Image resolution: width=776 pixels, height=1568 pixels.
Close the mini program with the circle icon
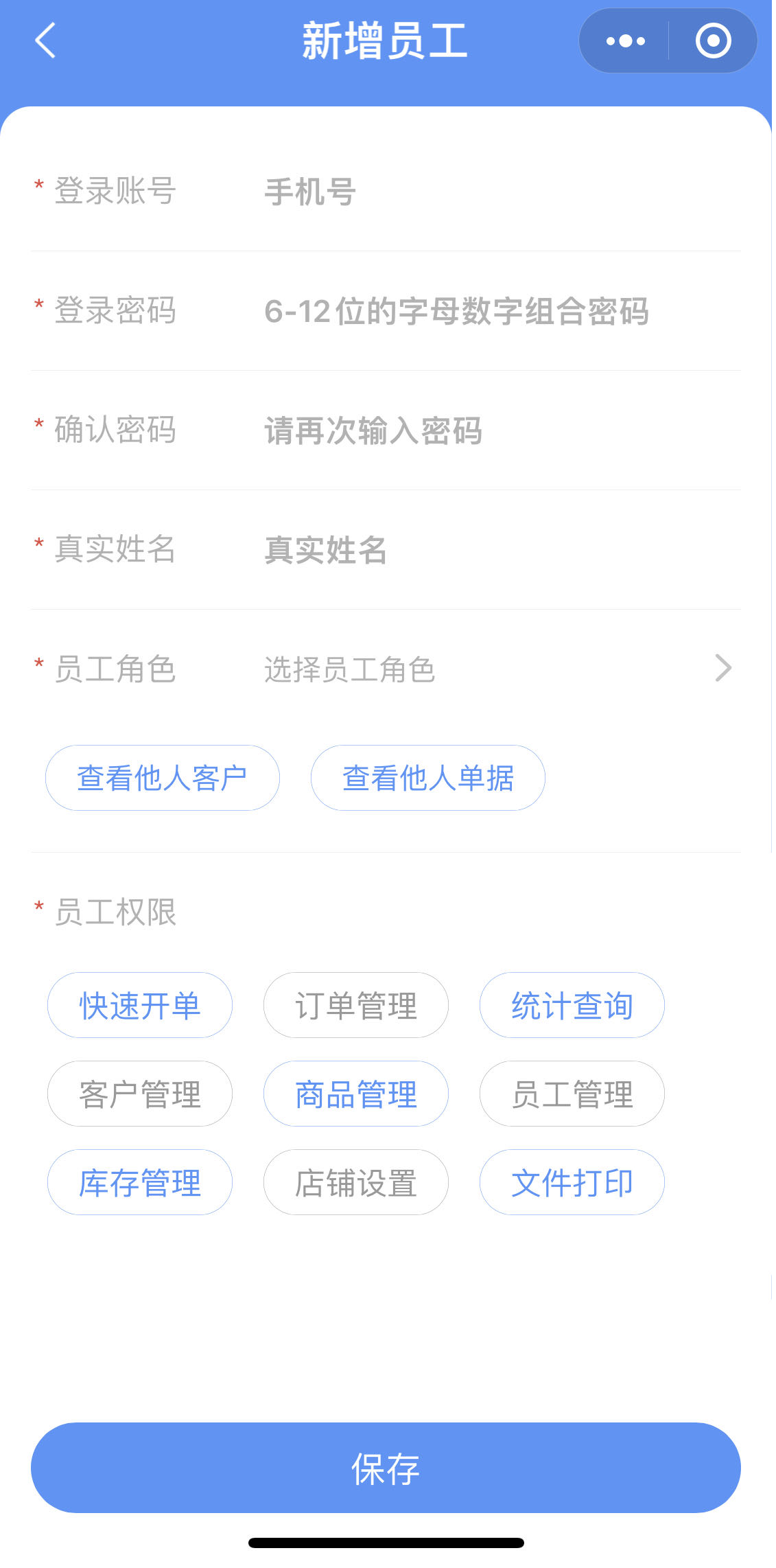[x=714, y=41]
